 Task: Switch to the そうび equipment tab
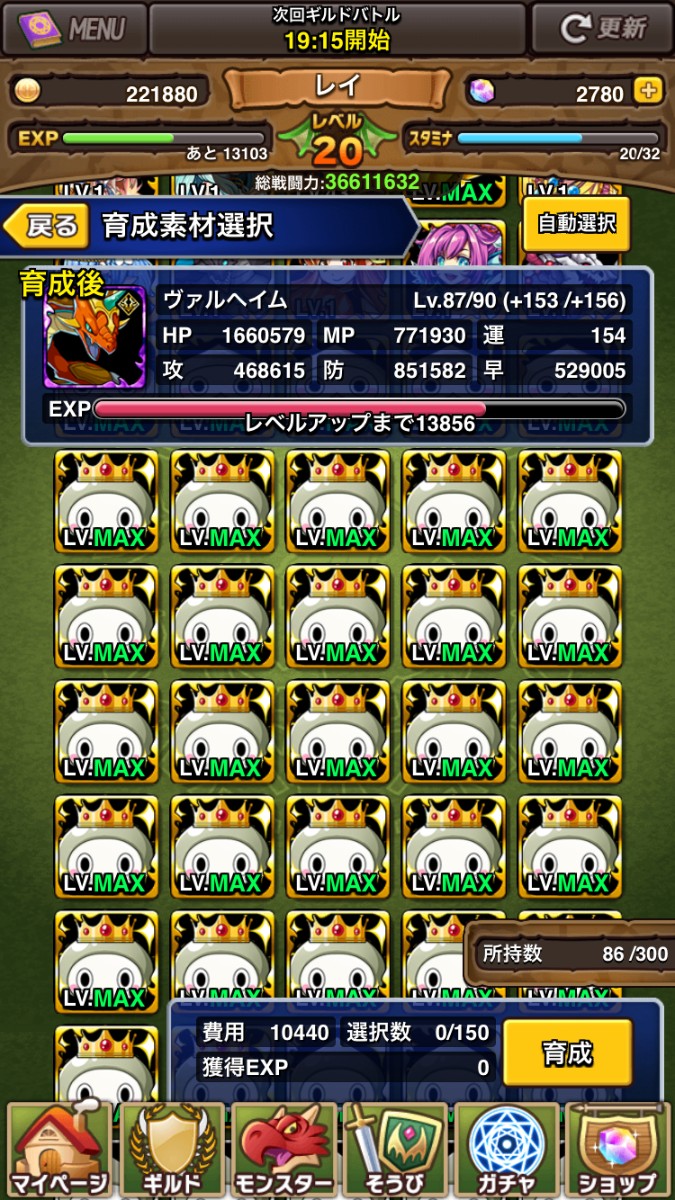394,1150
